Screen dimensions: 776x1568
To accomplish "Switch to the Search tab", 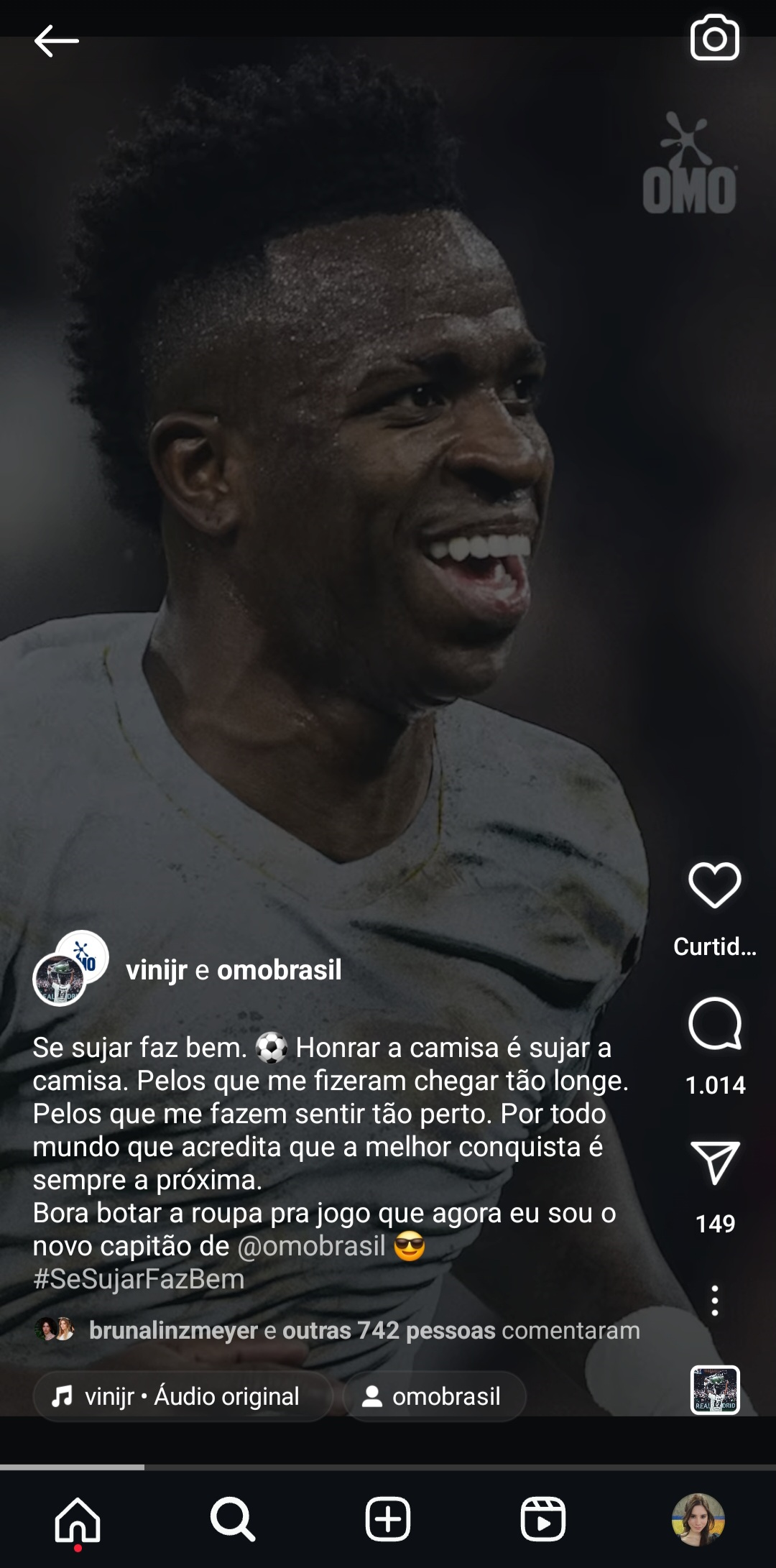I will click(233, 1519).
